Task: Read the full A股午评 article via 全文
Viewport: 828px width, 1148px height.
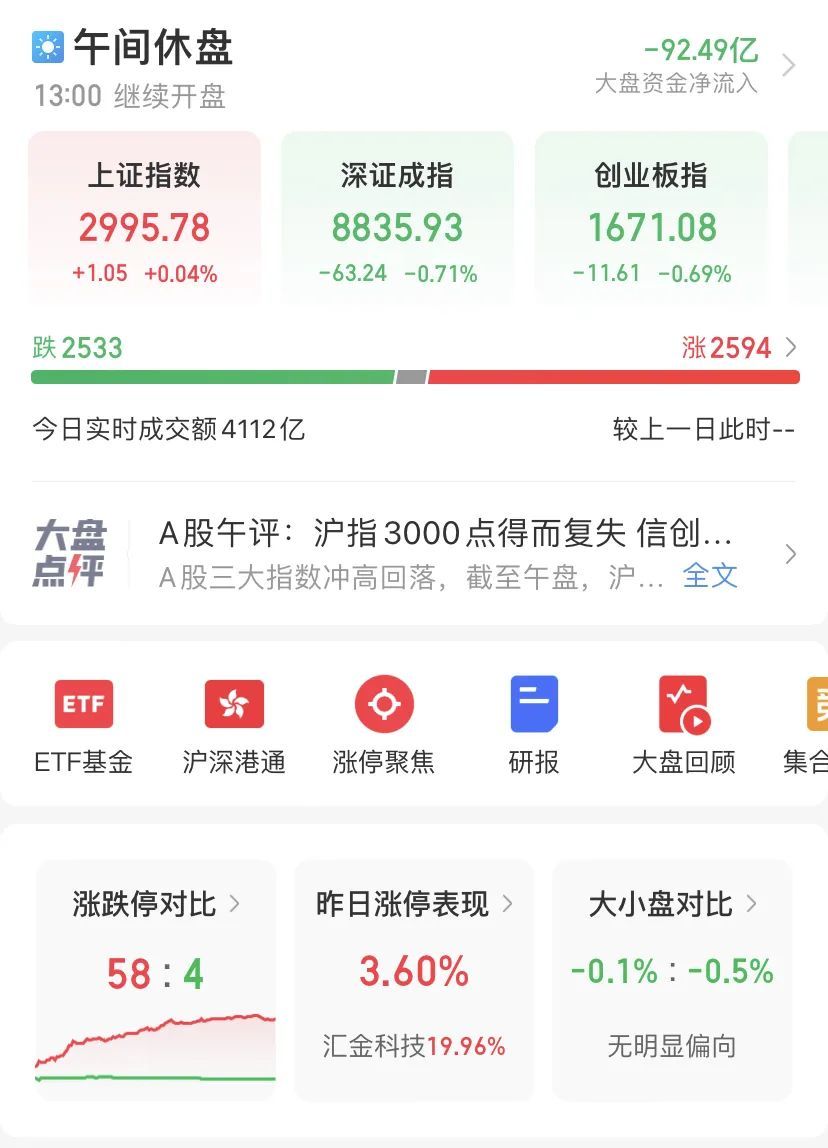Action: [x=710, y=575]
